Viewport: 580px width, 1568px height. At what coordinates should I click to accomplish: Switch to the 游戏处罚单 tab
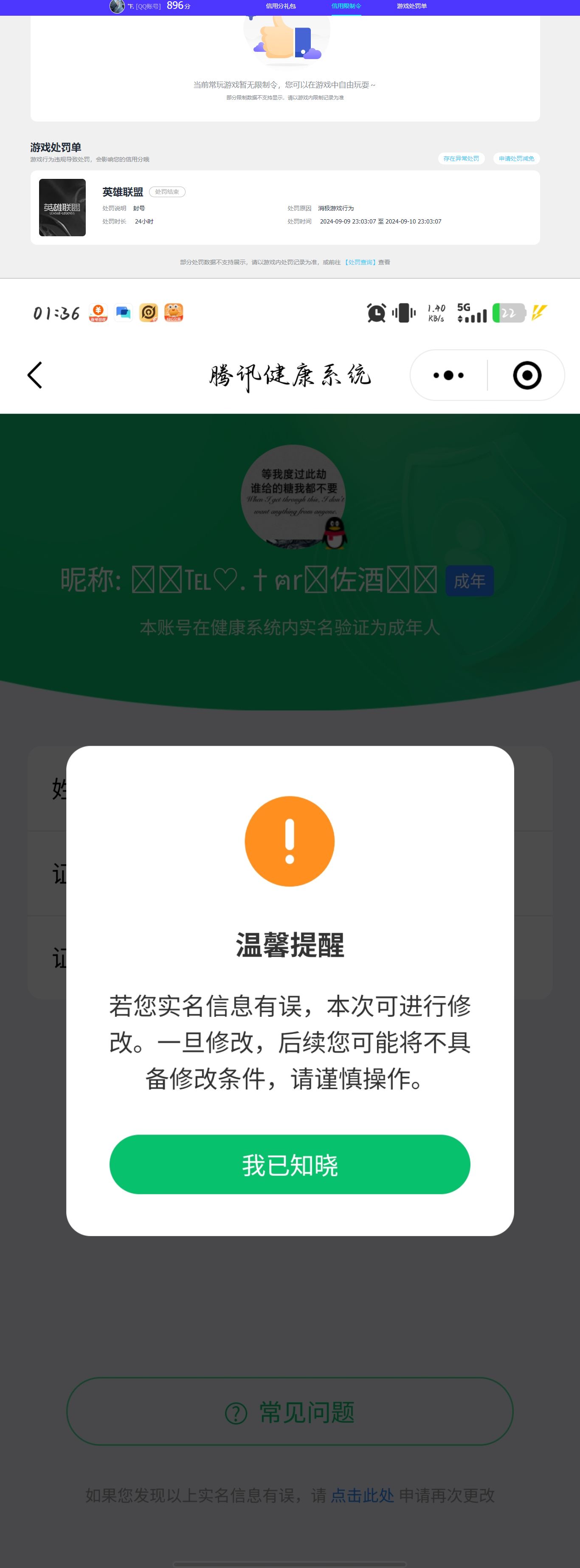pyautogui.click(x=411, y=6)
